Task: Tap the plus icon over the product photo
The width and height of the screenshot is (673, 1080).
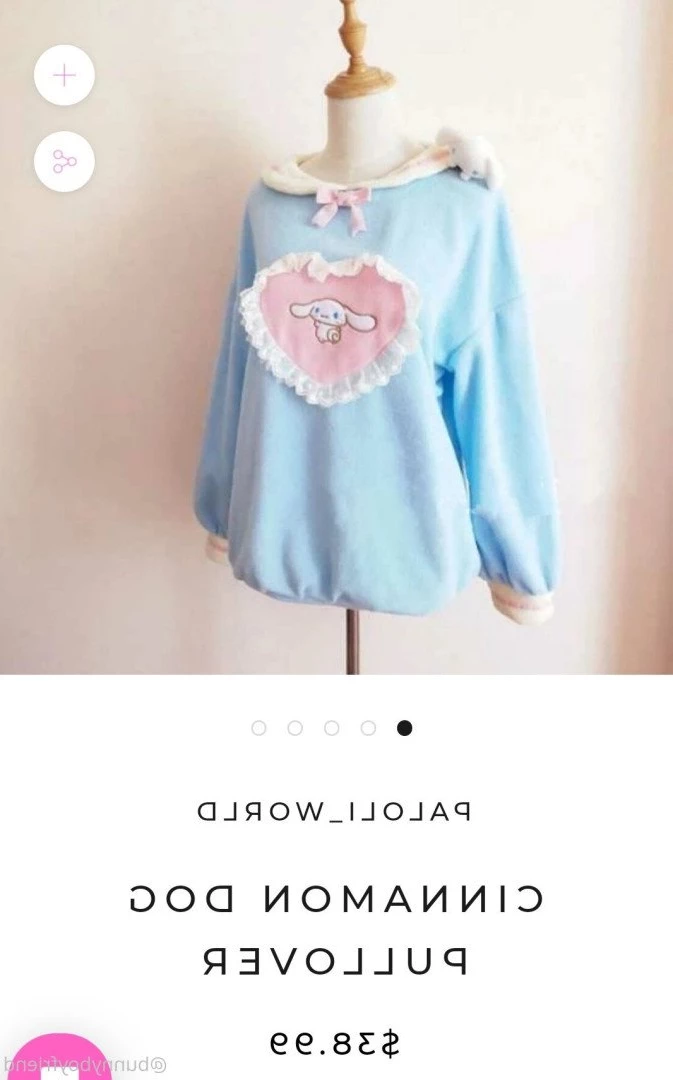Action: pos(64,76)
